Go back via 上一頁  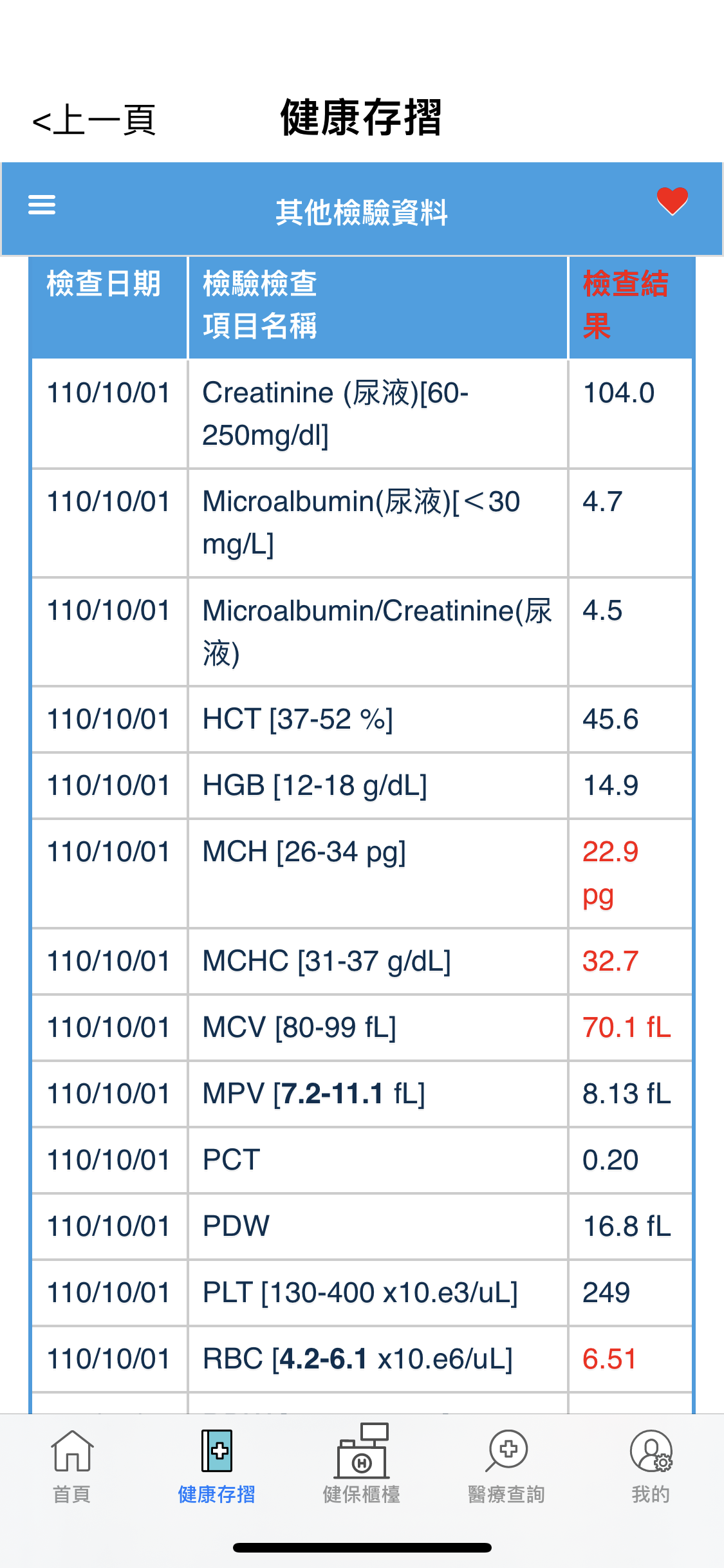click(x=94, y=120)
